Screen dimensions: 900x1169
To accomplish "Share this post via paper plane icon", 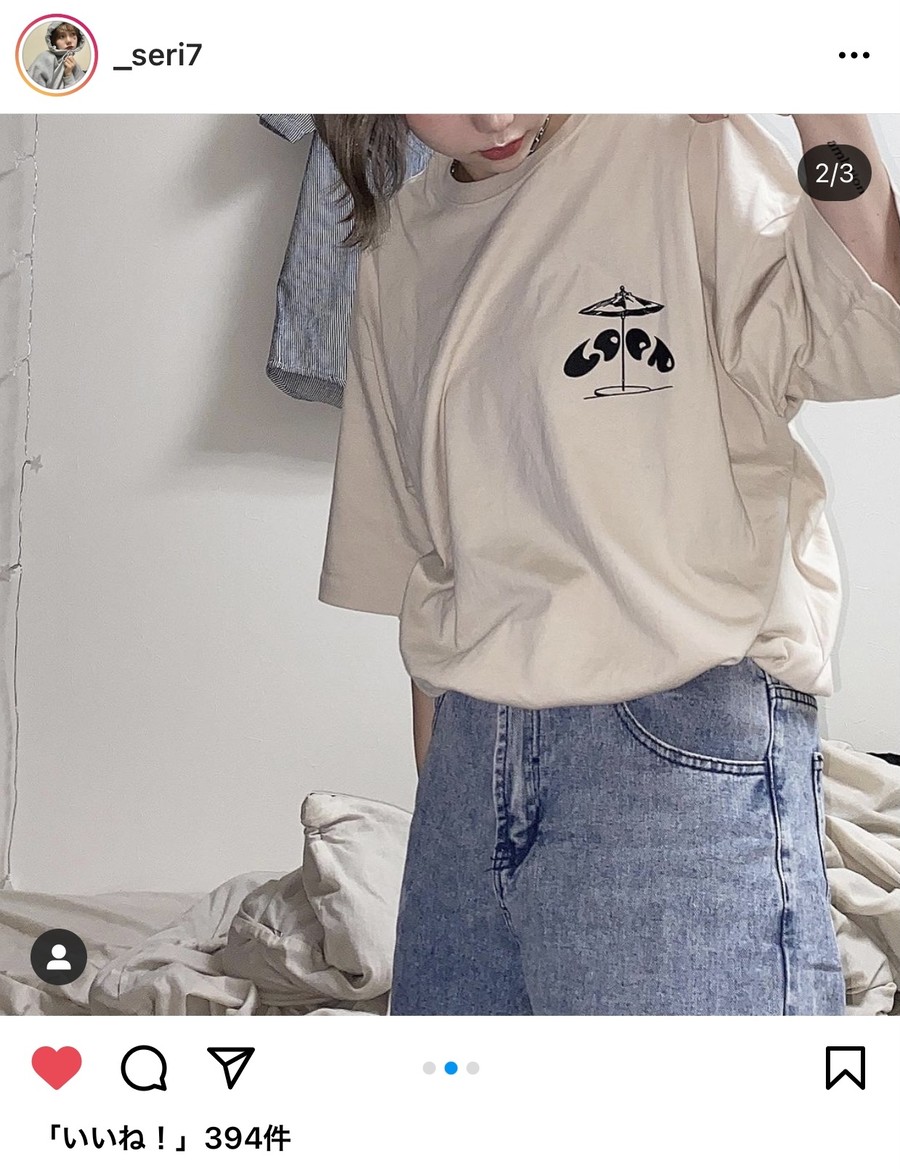I will coord(231,1067).
